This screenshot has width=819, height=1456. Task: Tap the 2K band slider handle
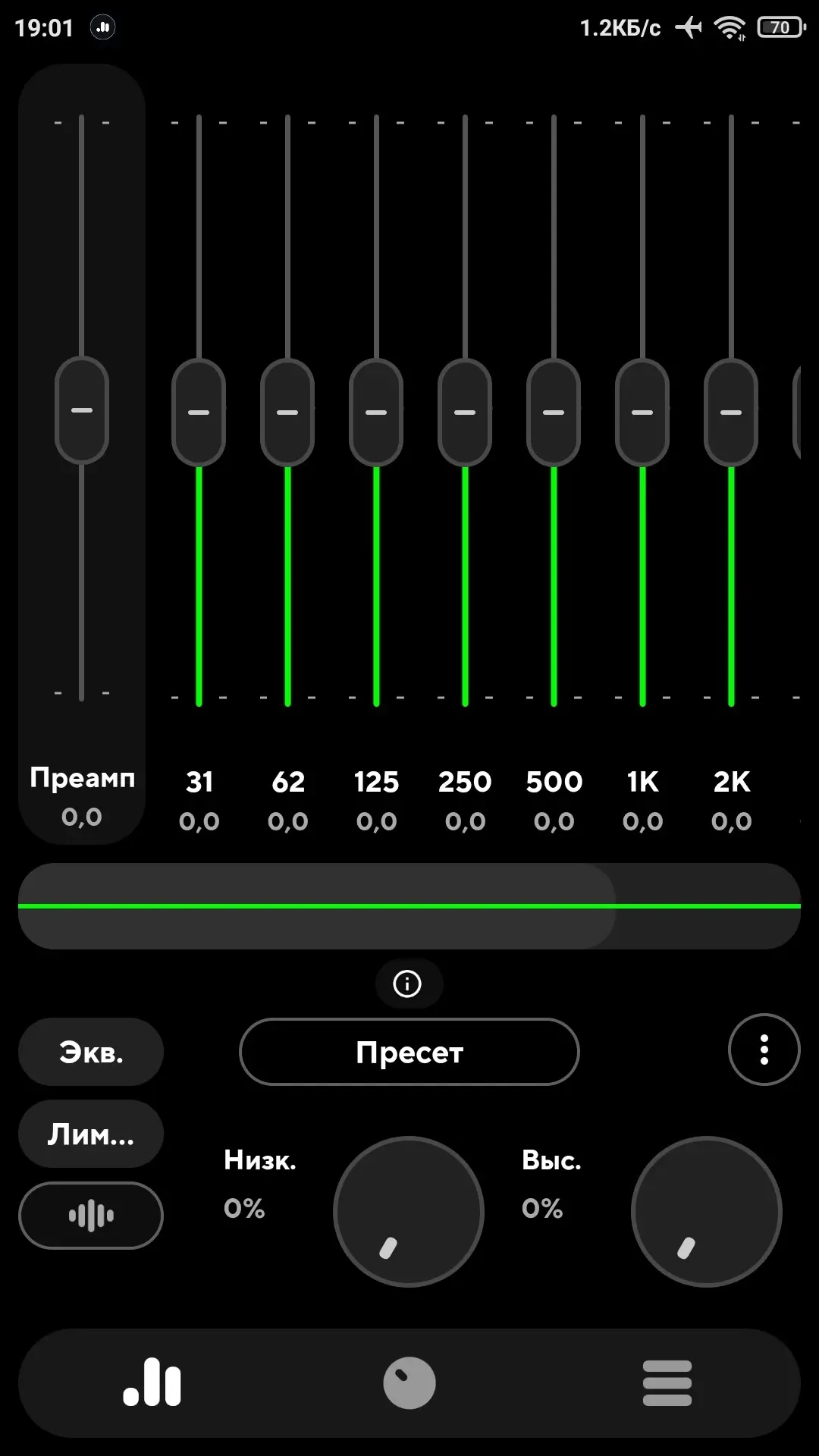(731, 412)
